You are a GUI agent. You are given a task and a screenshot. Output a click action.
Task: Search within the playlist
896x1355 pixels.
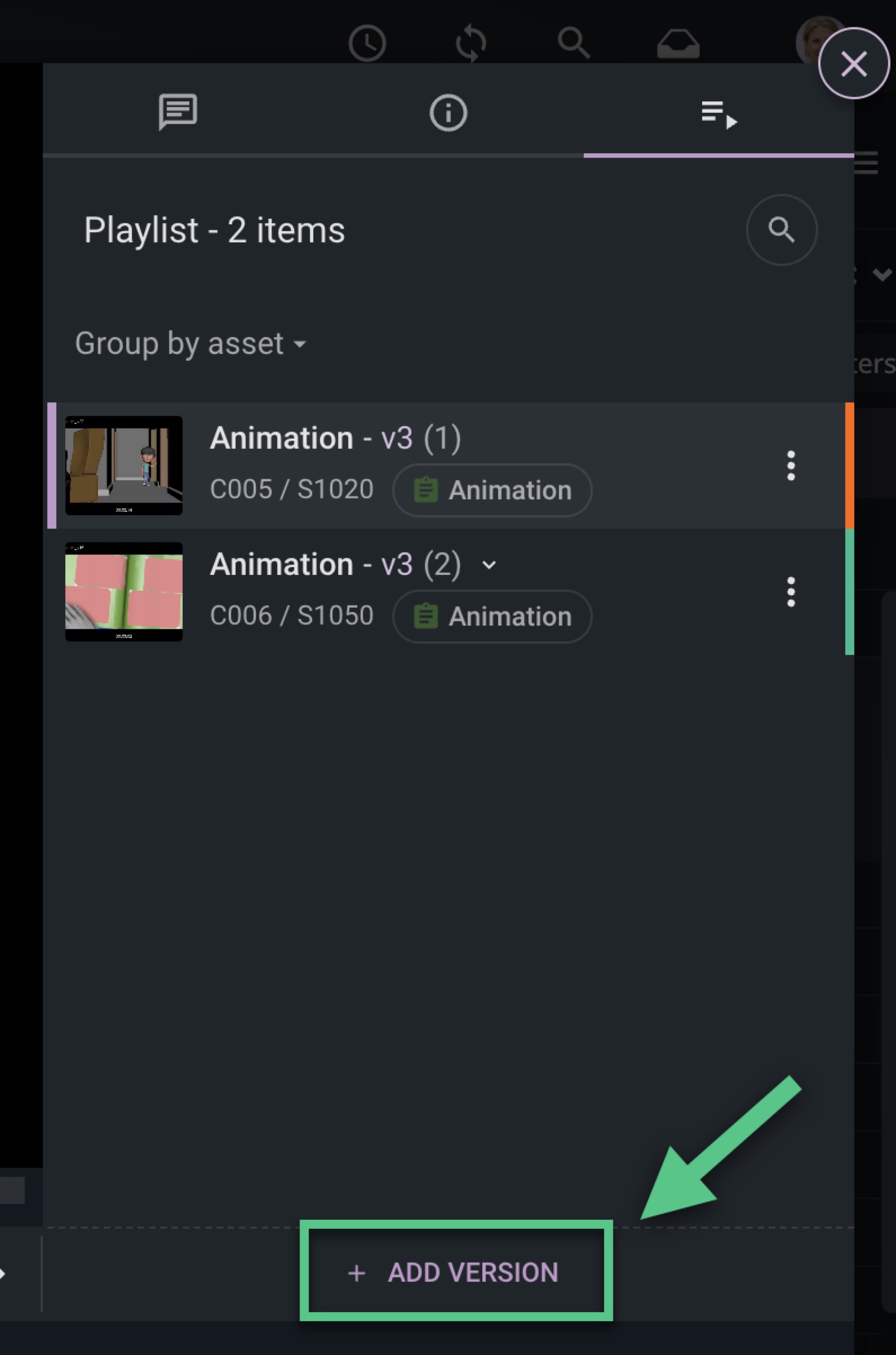(x=781, y=230)
